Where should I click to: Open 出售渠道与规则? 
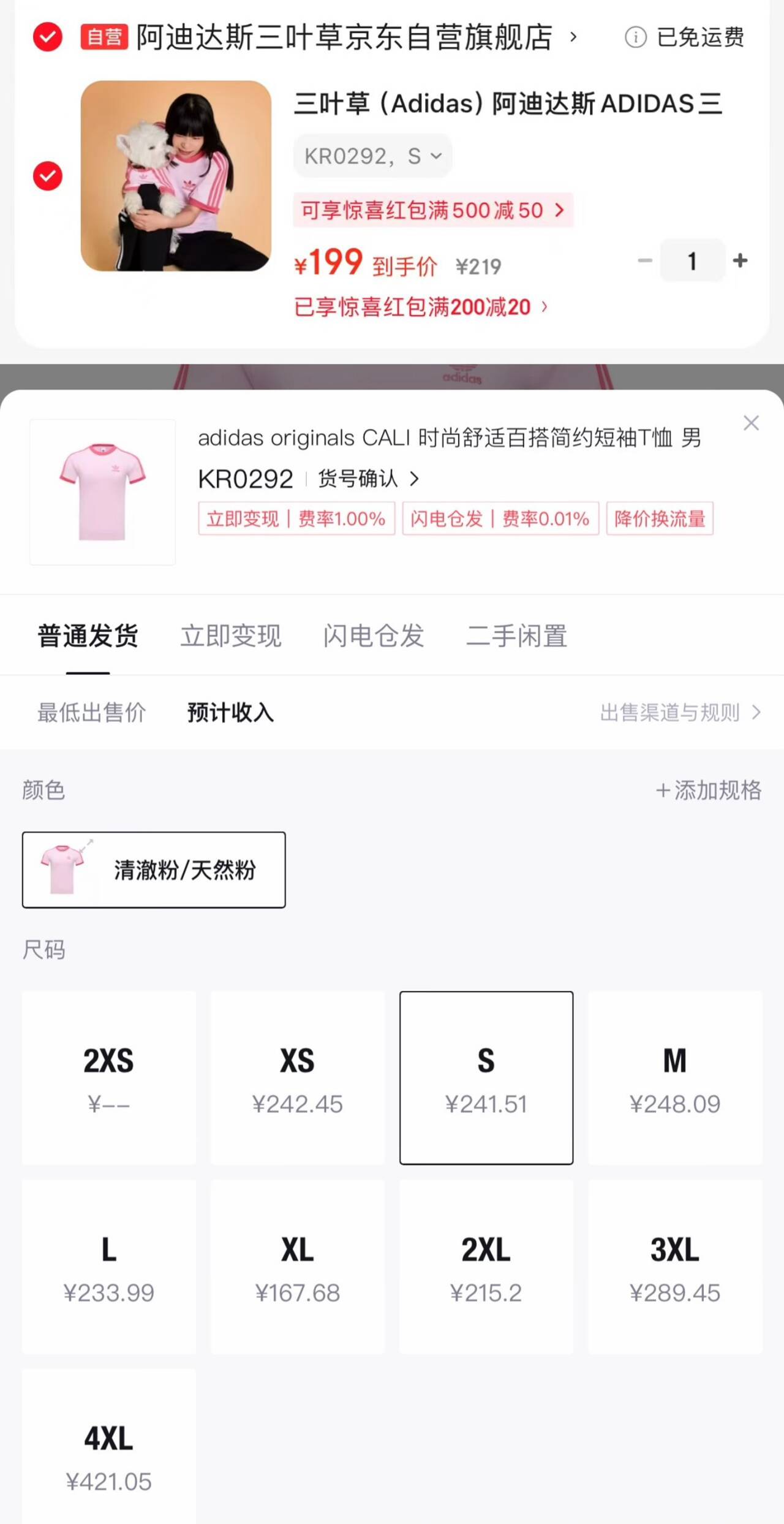(680, 713)
